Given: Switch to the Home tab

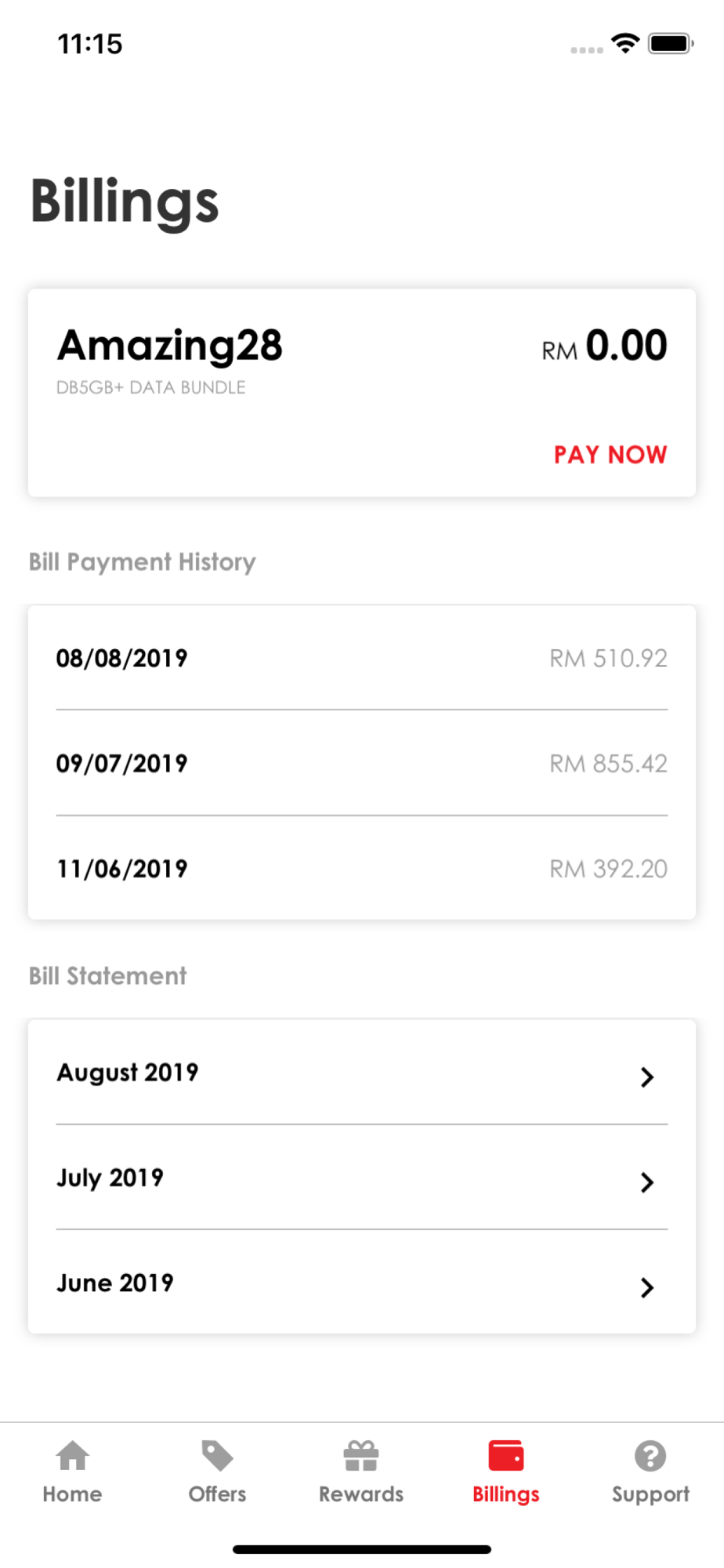Looking at the screenshot, I should [72, 1472].
